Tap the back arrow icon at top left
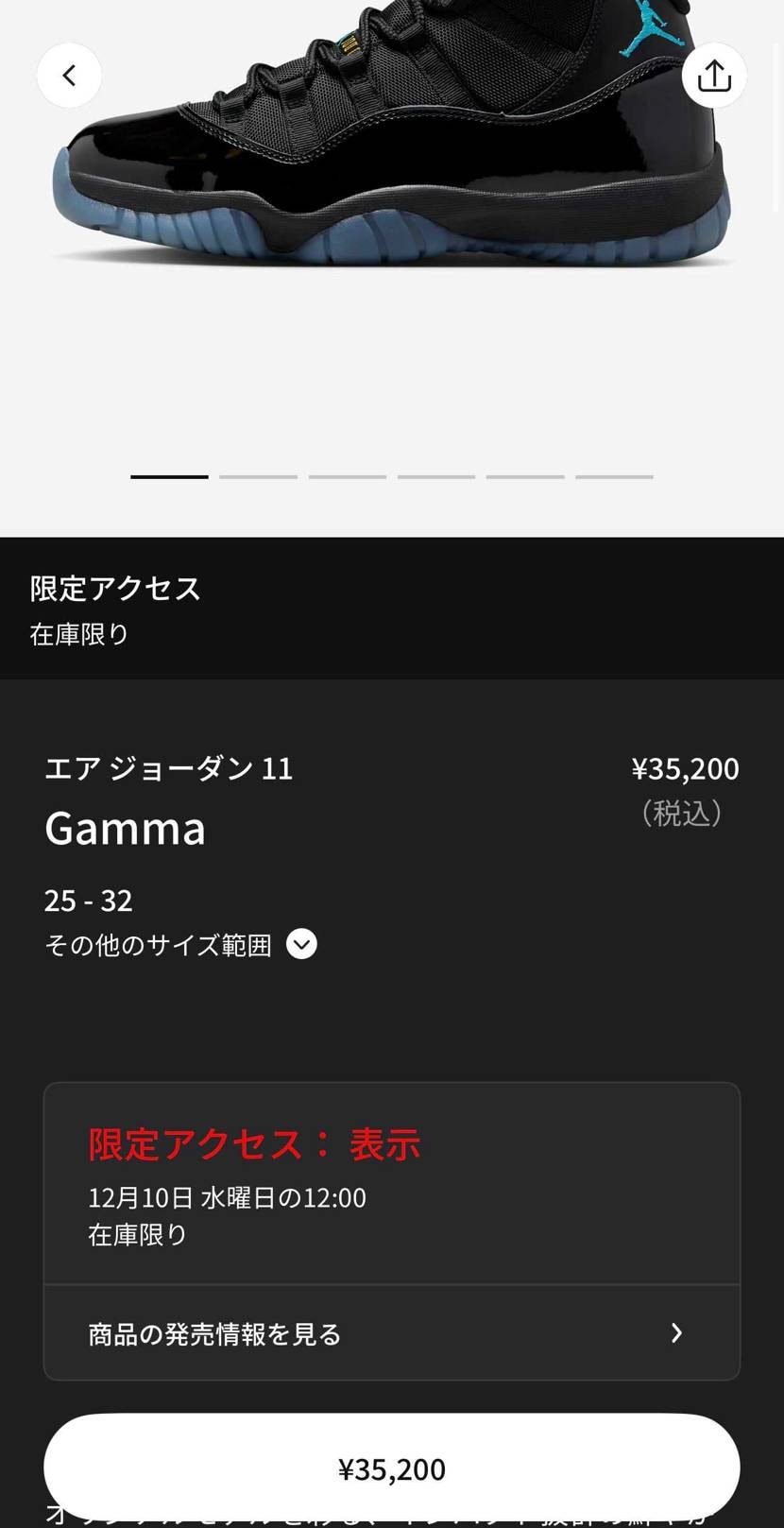 (x=69, y=75)
